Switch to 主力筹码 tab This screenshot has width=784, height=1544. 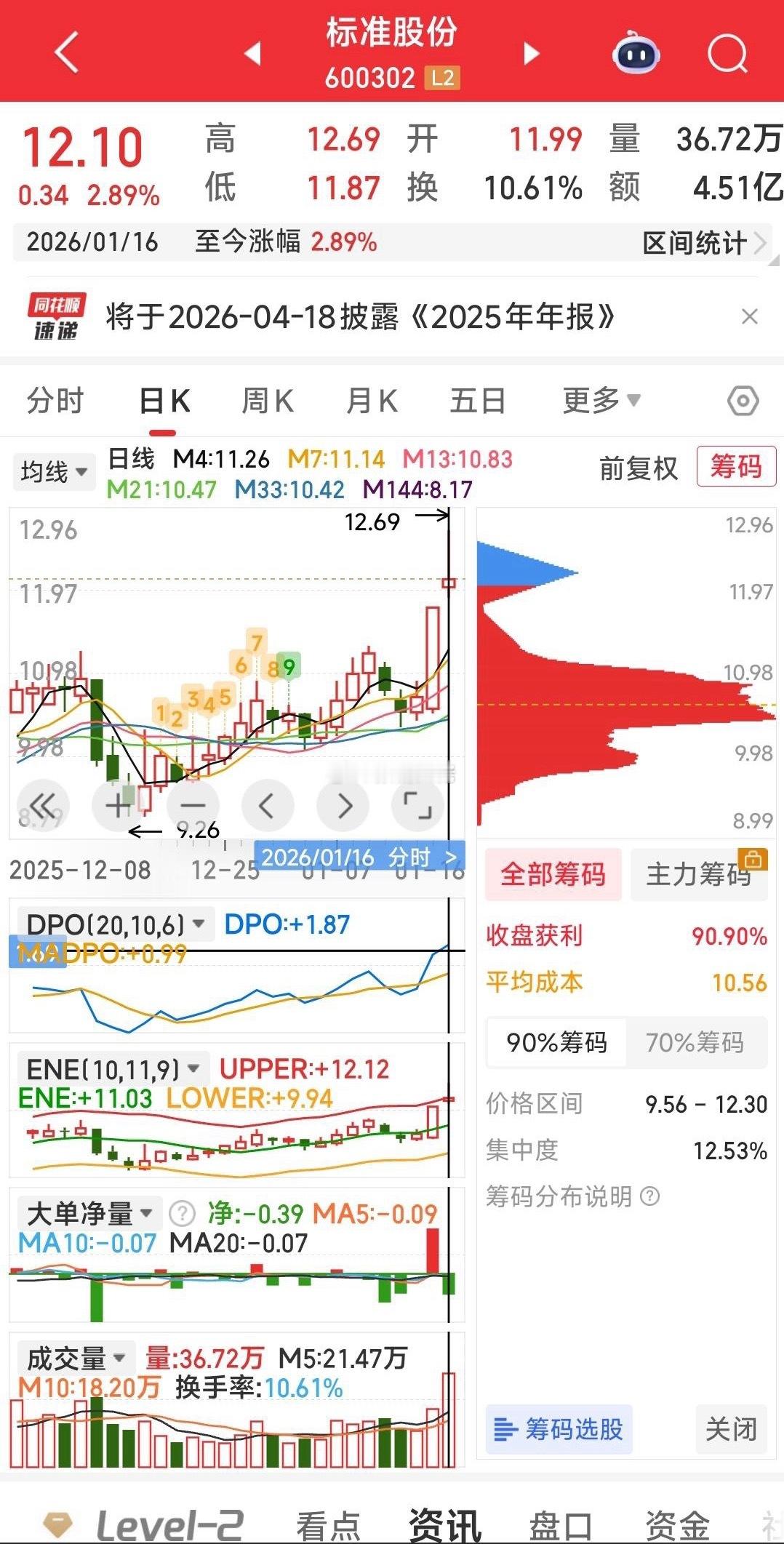pyautogui.click(x=699, y=874)
